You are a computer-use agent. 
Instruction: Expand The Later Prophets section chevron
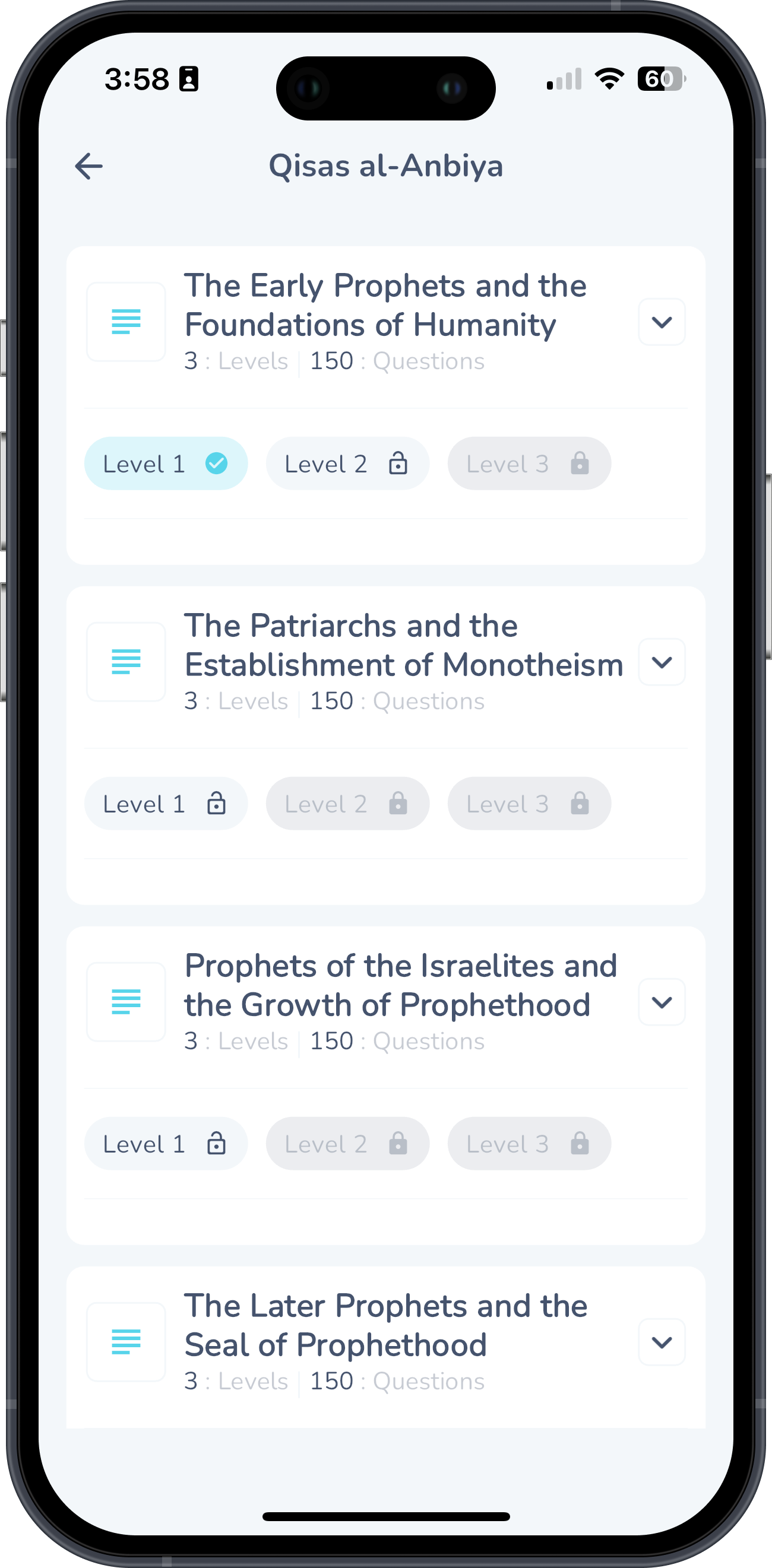point(661,1342)
